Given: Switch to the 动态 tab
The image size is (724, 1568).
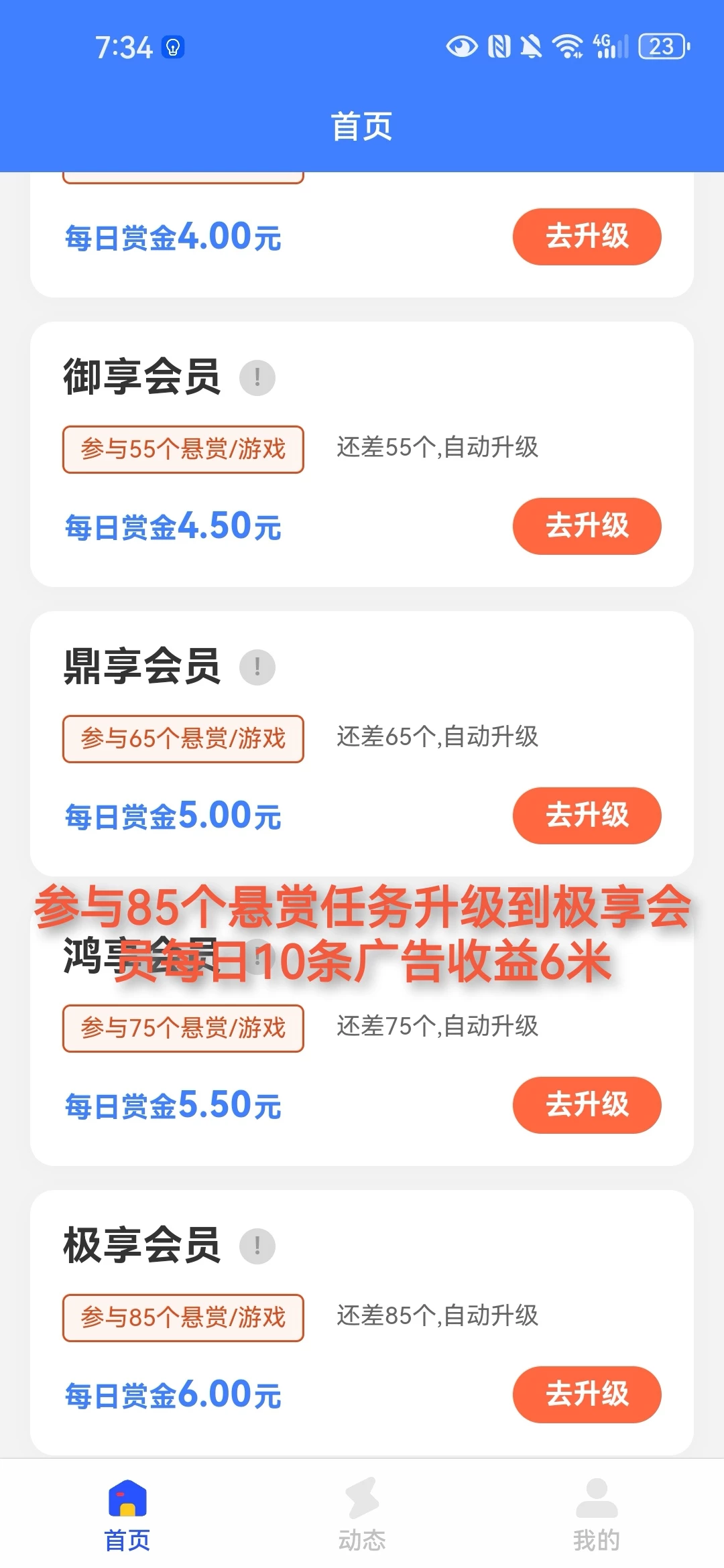Looking at the screenshot, I should coord(362,1521).
